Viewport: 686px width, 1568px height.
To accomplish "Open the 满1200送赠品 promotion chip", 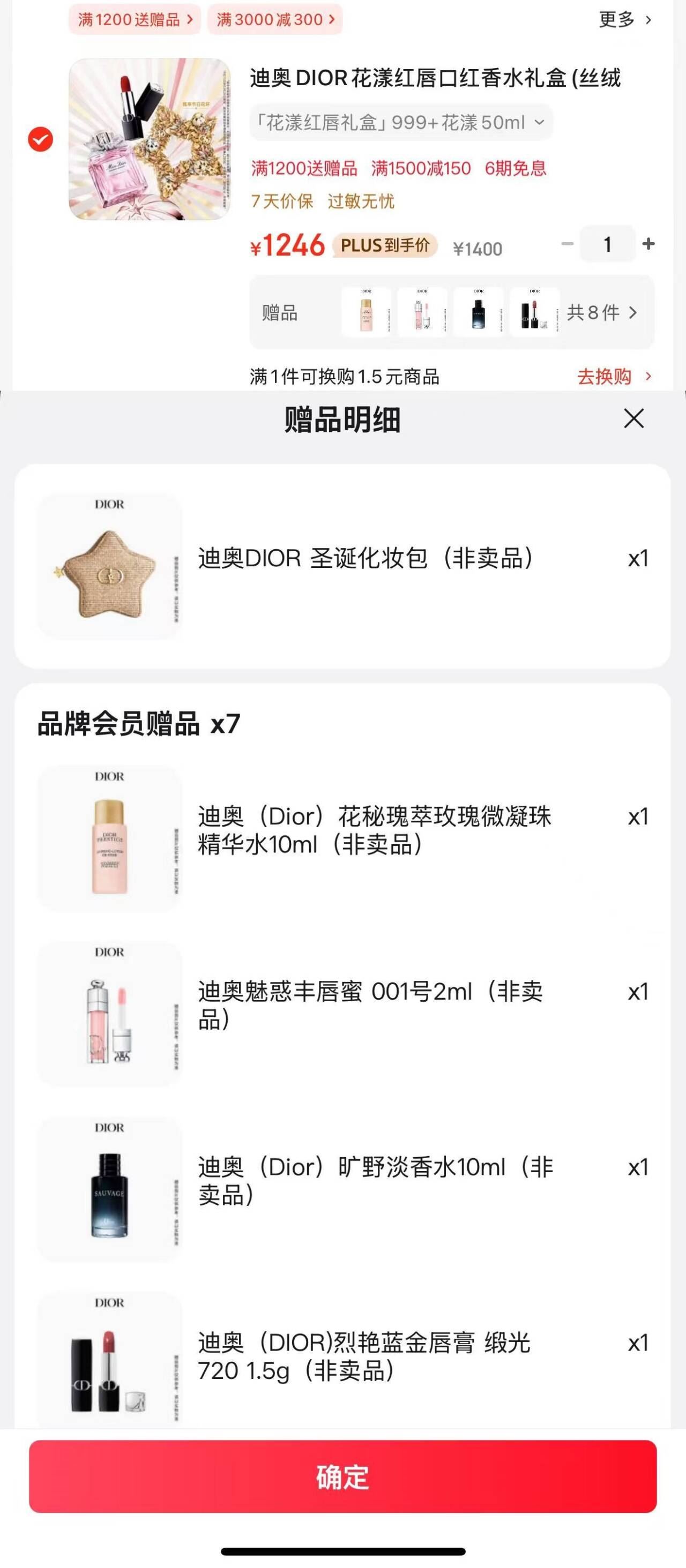I will pos(135,19).
